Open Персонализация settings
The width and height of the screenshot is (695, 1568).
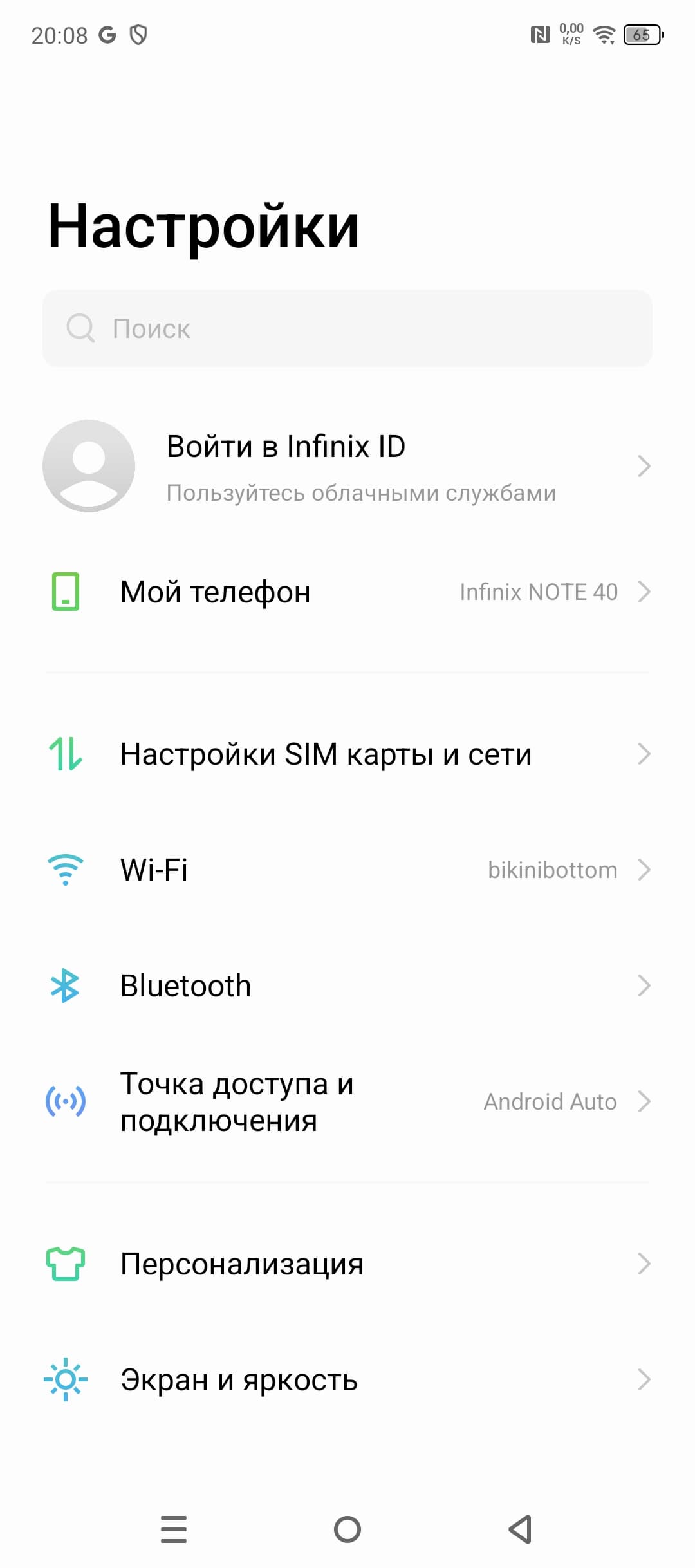pos(347,1264)
